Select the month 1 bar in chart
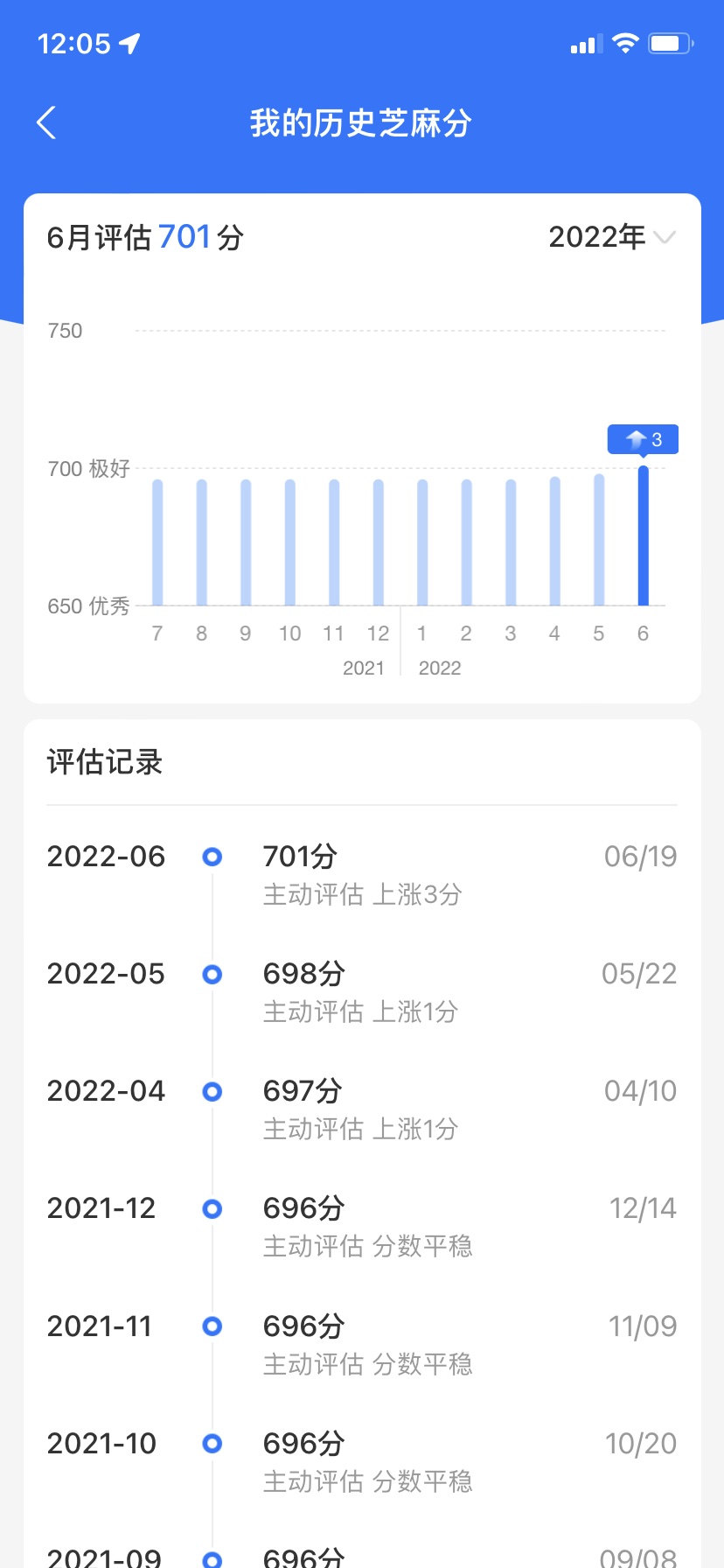Viewport: 724px width, 1568px height. click(x=422, y=542)
